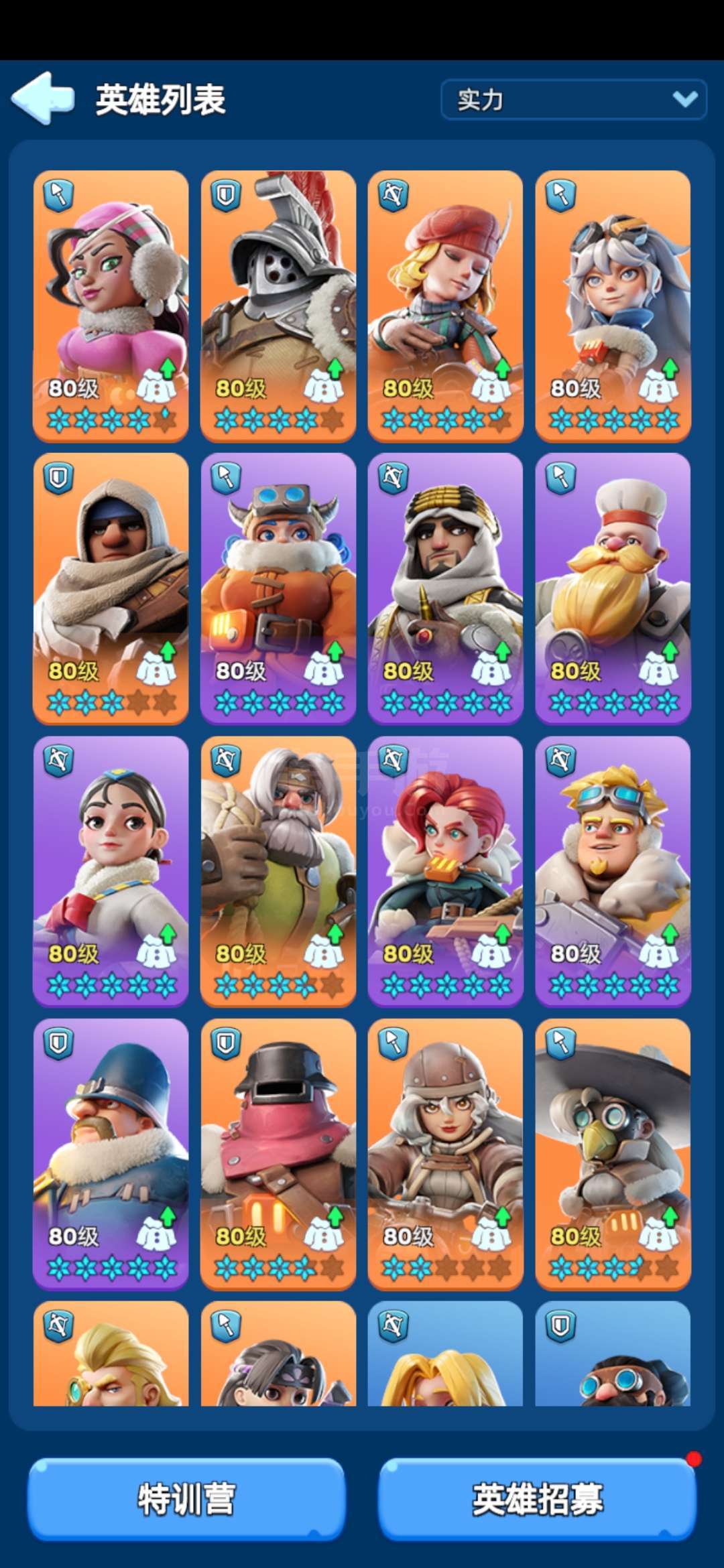Viewport: 724px width, 1568px height.
Task: Open the pink-jacket heroine with earmuffs
Action: point(111,306)
